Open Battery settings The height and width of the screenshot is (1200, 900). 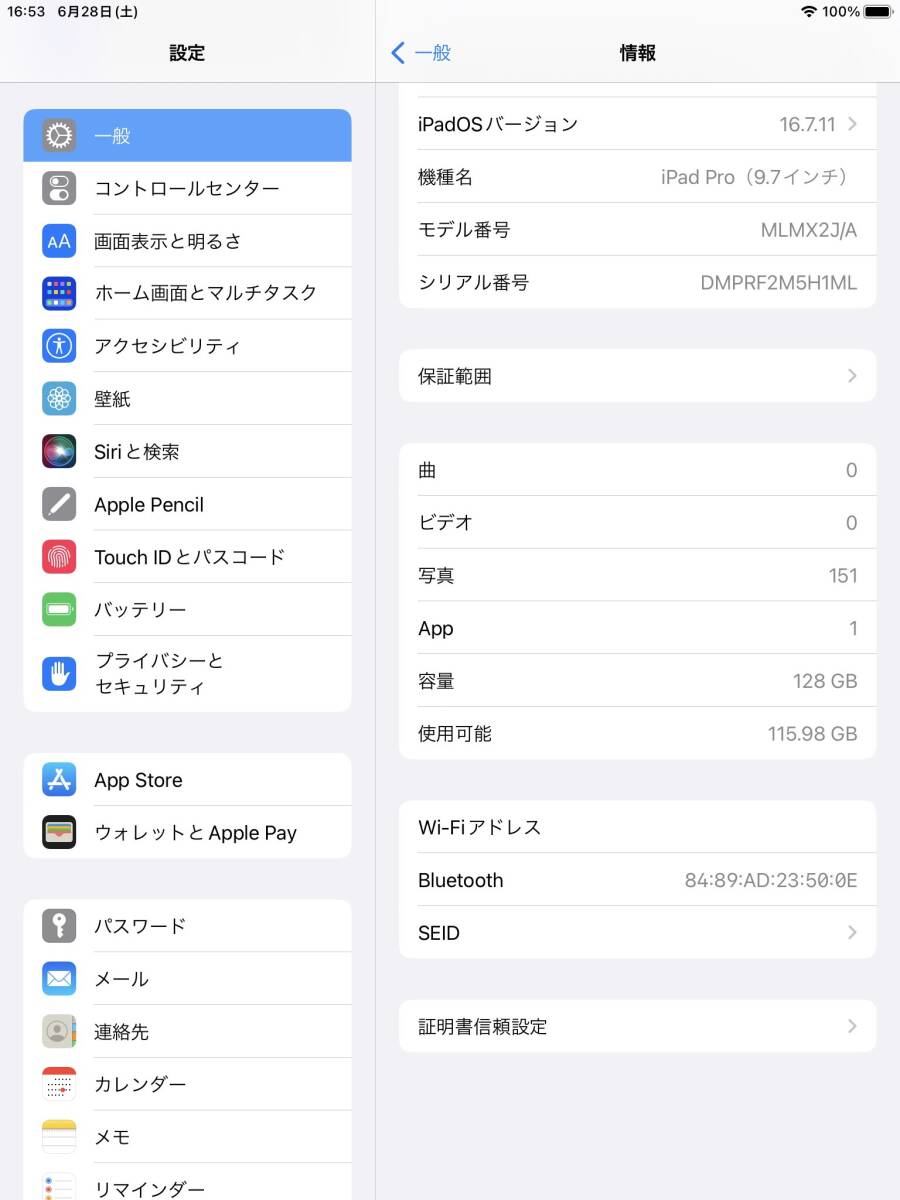pyautogui.click(x=186, y=609)
